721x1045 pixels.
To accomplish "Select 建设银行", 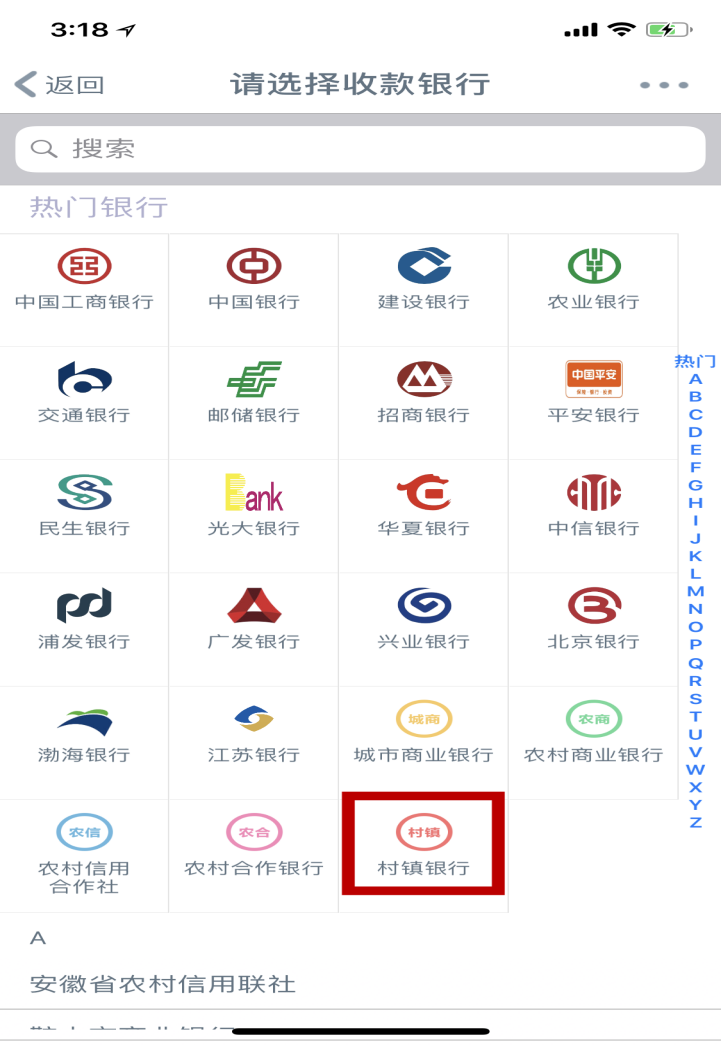I will coord(424,281).
